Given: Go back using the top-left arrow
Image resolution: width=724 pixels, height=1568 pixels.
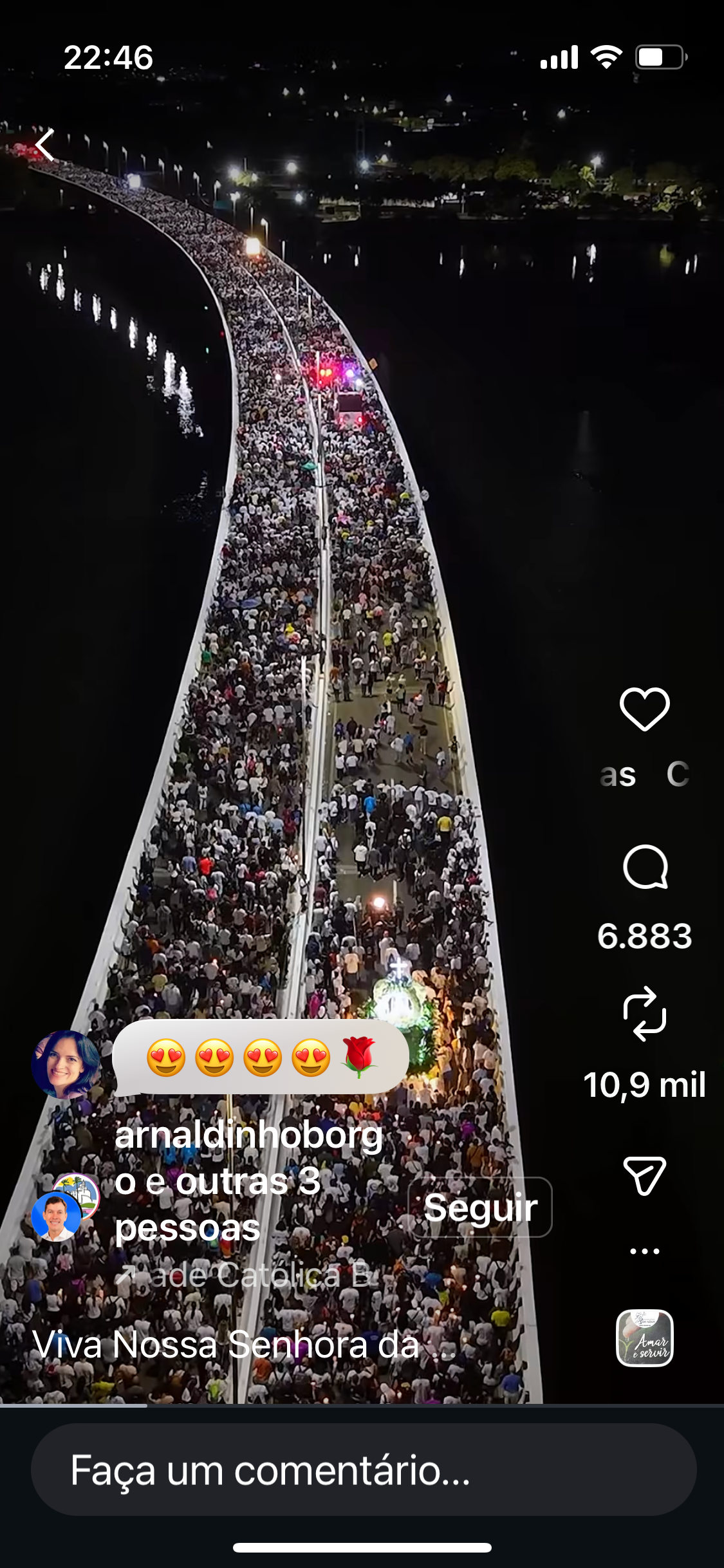Looking at the screenshot, I should coord(45,145).
